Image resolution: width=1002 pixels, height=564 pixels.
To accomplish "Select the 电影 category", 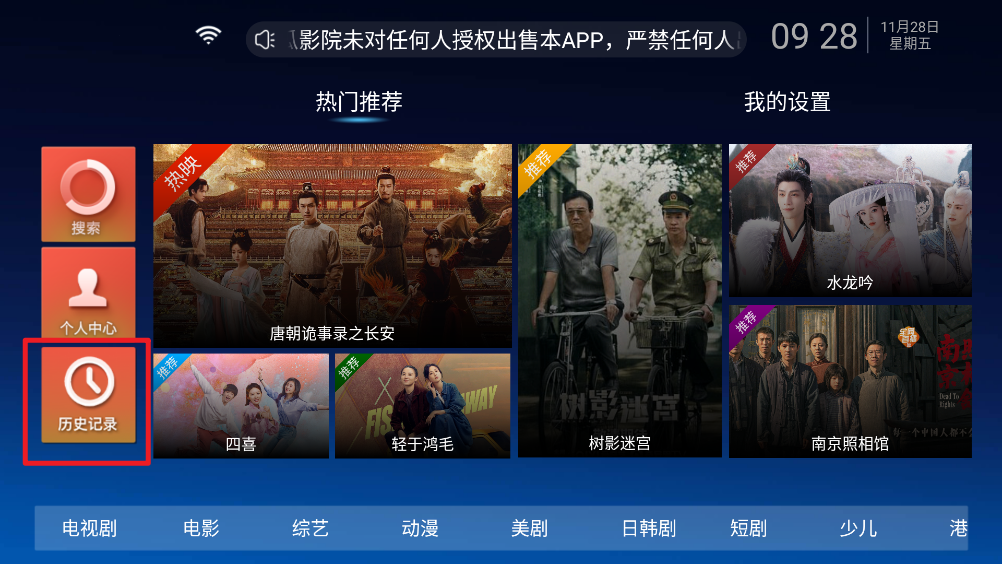I will 201,528.
